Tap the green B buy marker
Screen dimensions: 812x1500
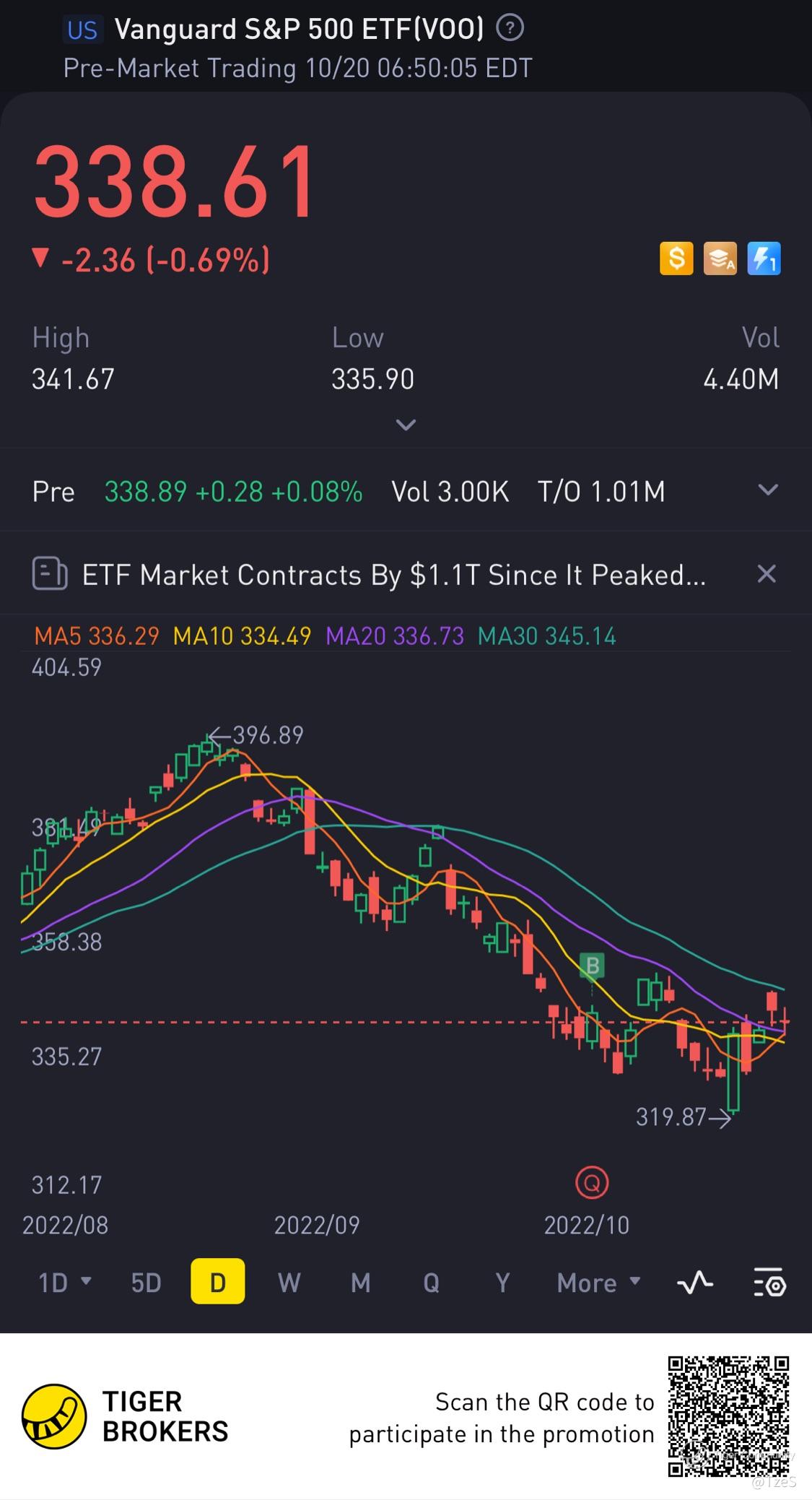tap(593, 966)
